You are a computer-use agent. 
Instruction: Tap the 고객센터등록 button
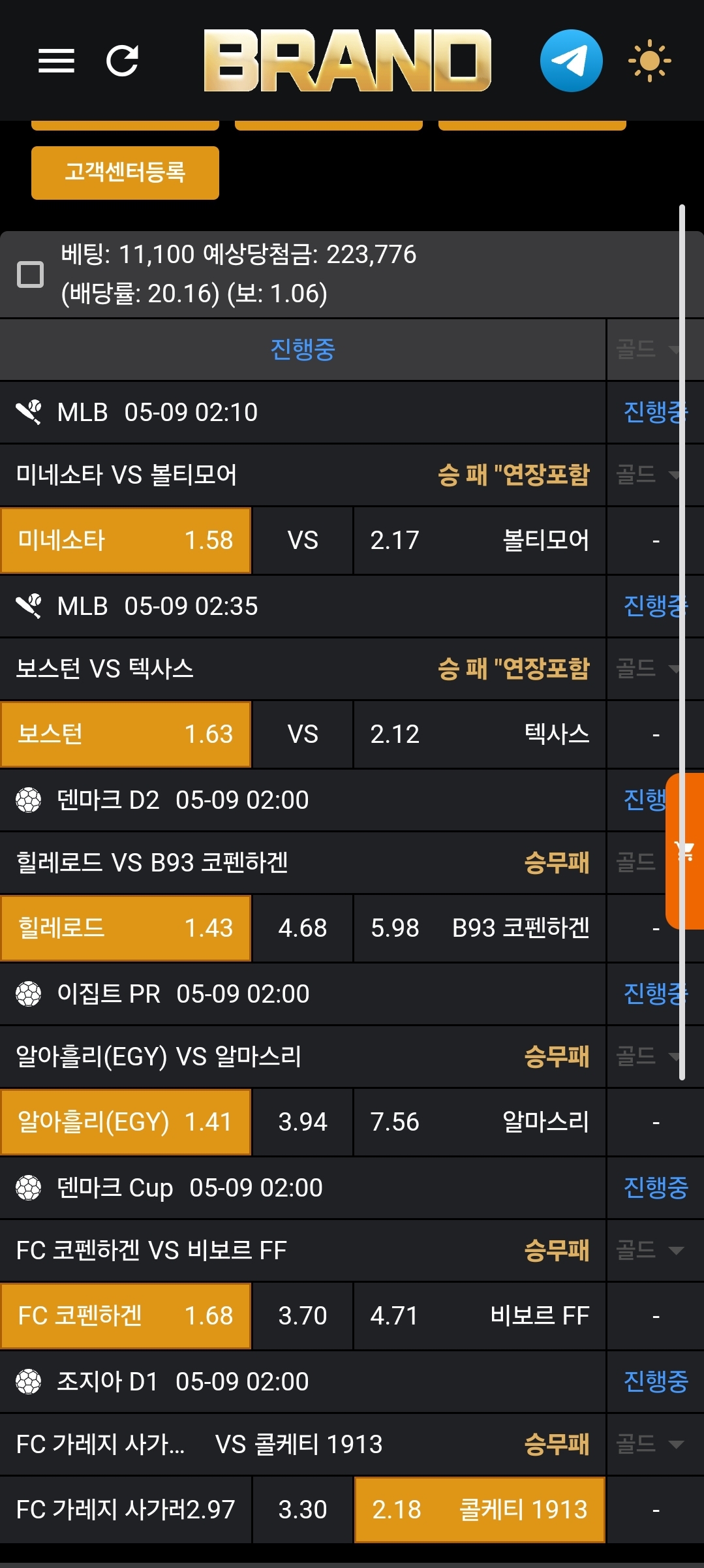point(125,172)
